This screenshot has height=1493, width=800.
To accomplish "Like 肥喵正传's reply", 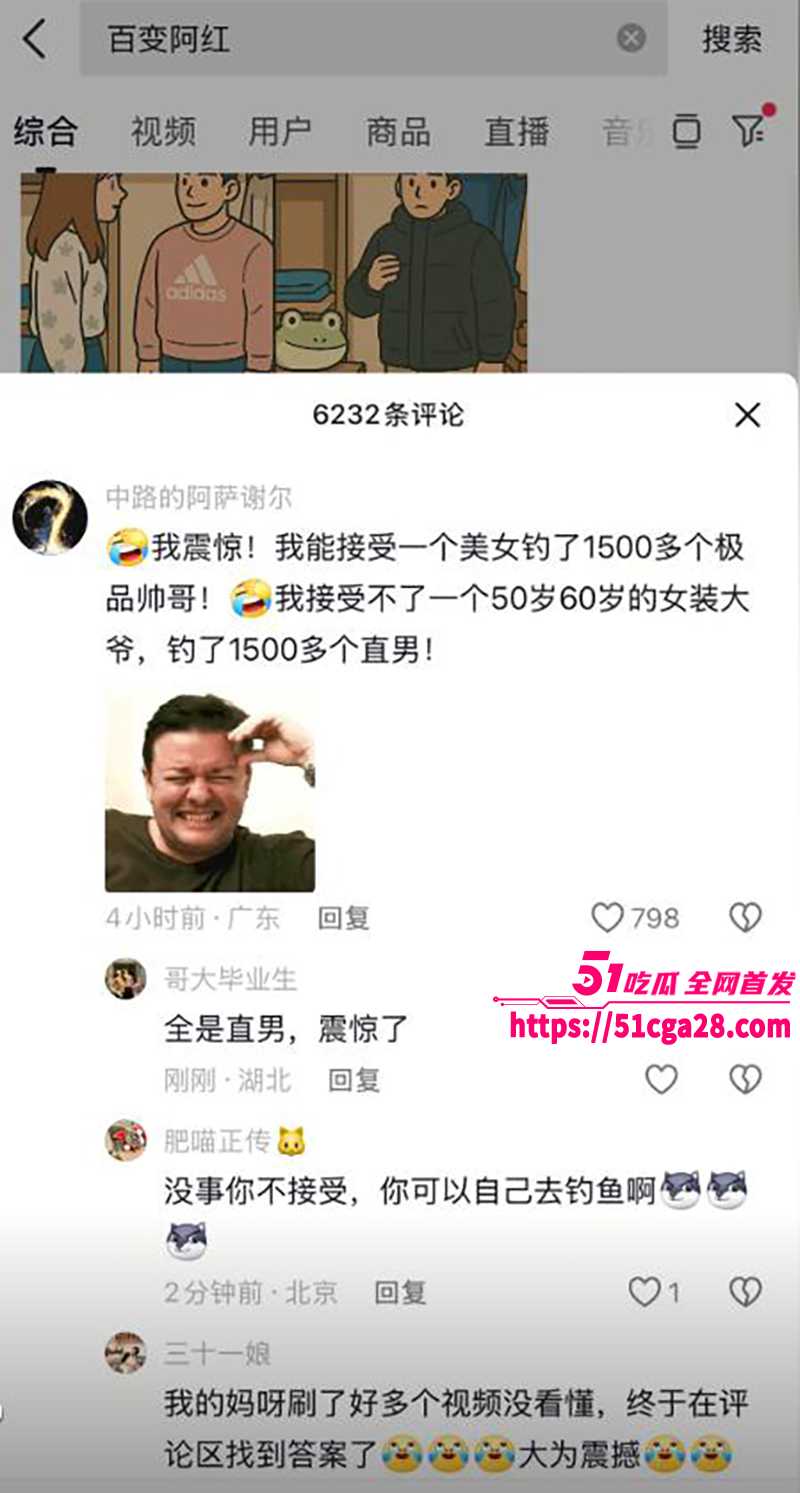I will (644, 1292).
